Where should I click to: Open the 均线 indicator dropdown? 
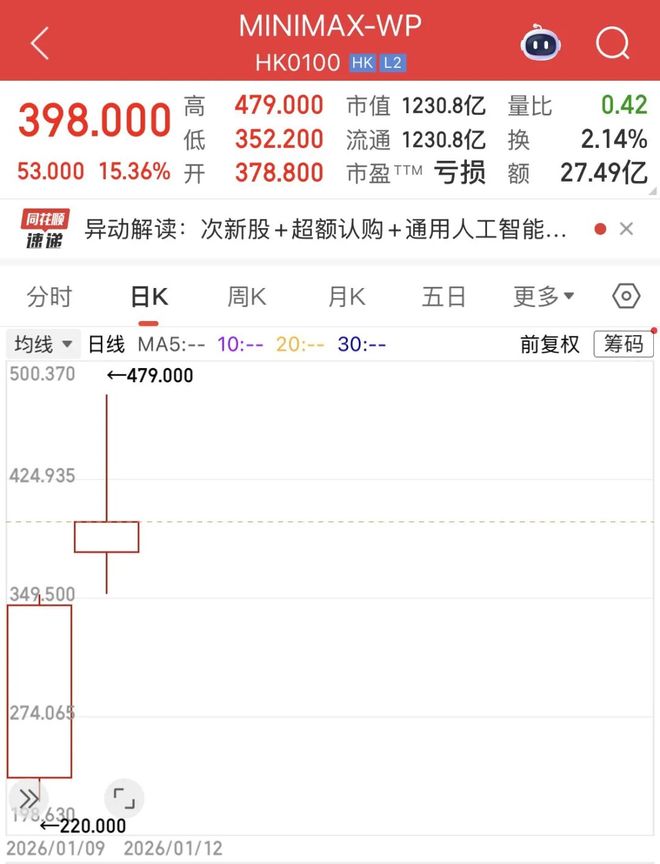click(x=44, y=344)
